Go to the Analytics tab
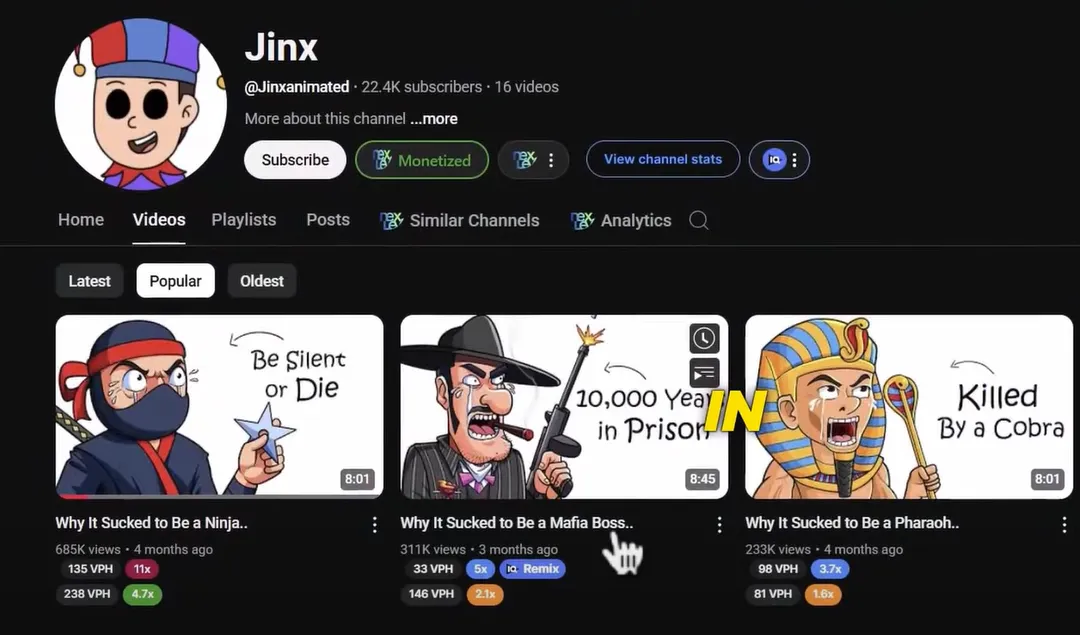The height and width of the screenshot is (635, 1080). click(x=621, y=221)
